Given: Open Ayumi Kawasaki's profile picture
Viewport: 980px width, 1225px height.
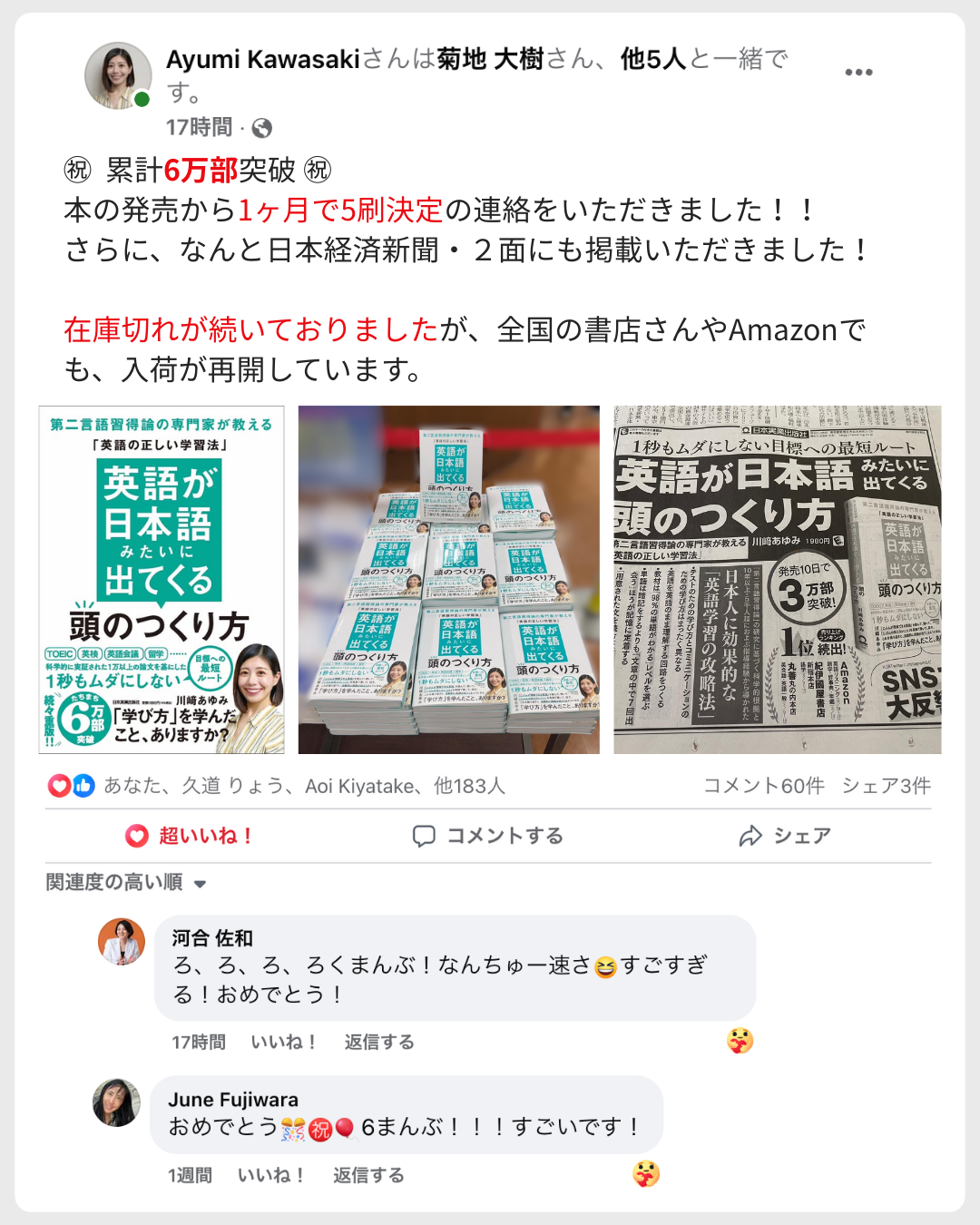Looking at the screenshot, I should click(x=119, y=75).
